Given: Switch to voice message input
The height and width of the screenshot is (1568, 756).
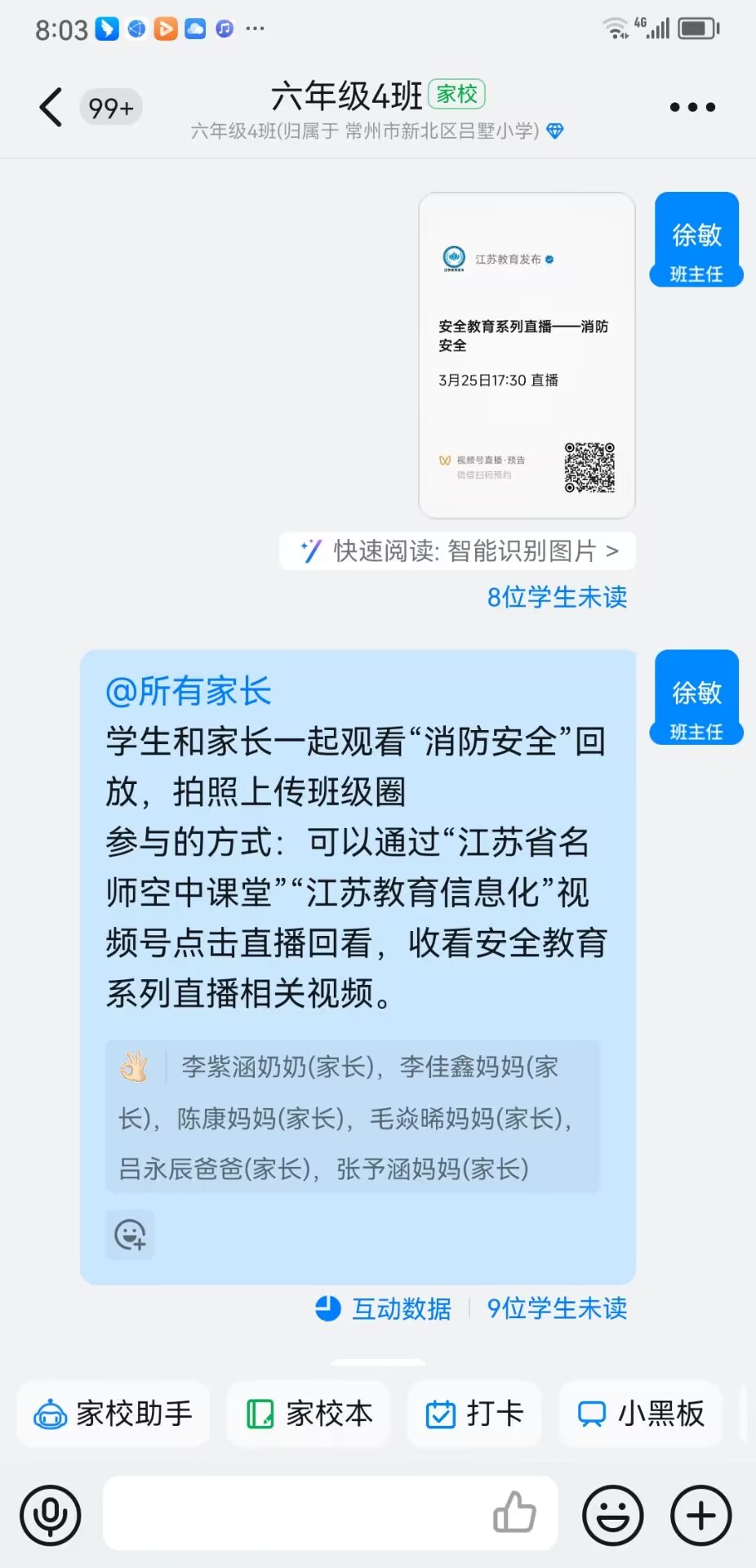Looking at the screenshot, I should pyautogui.click(x=51, y=1515).
